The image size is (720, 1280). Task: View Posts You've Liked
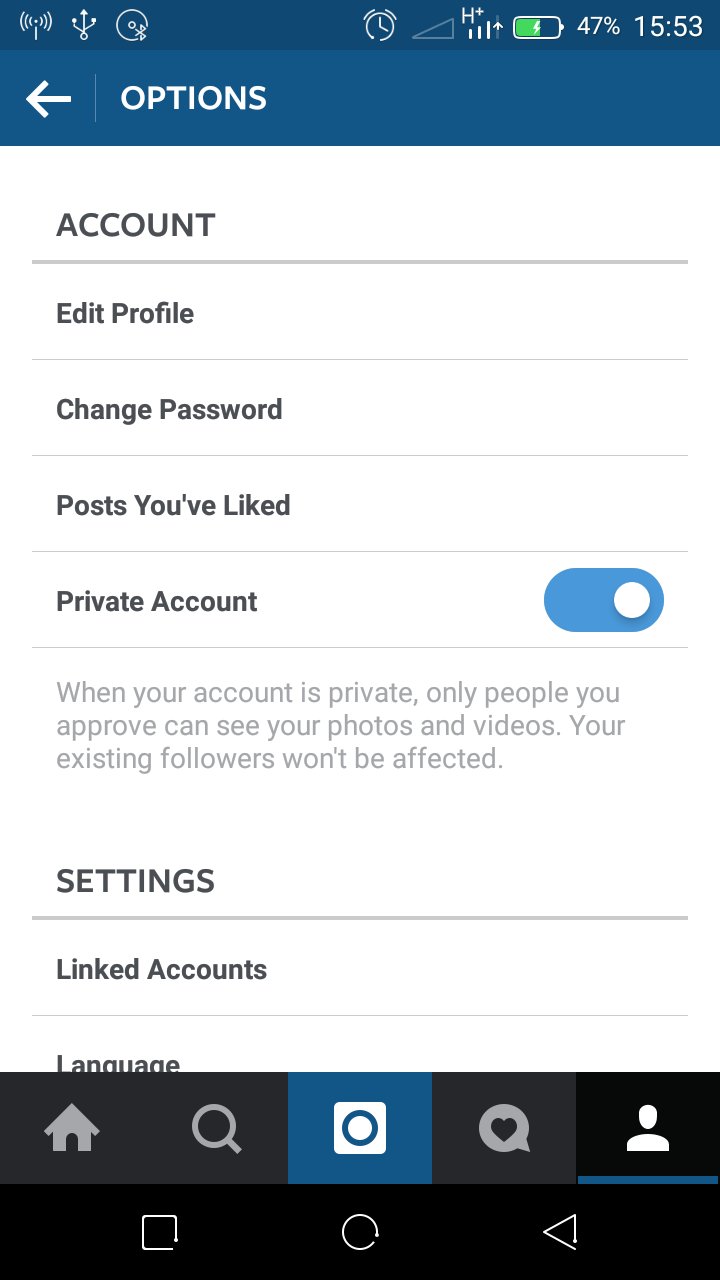(x=173, y=506)
